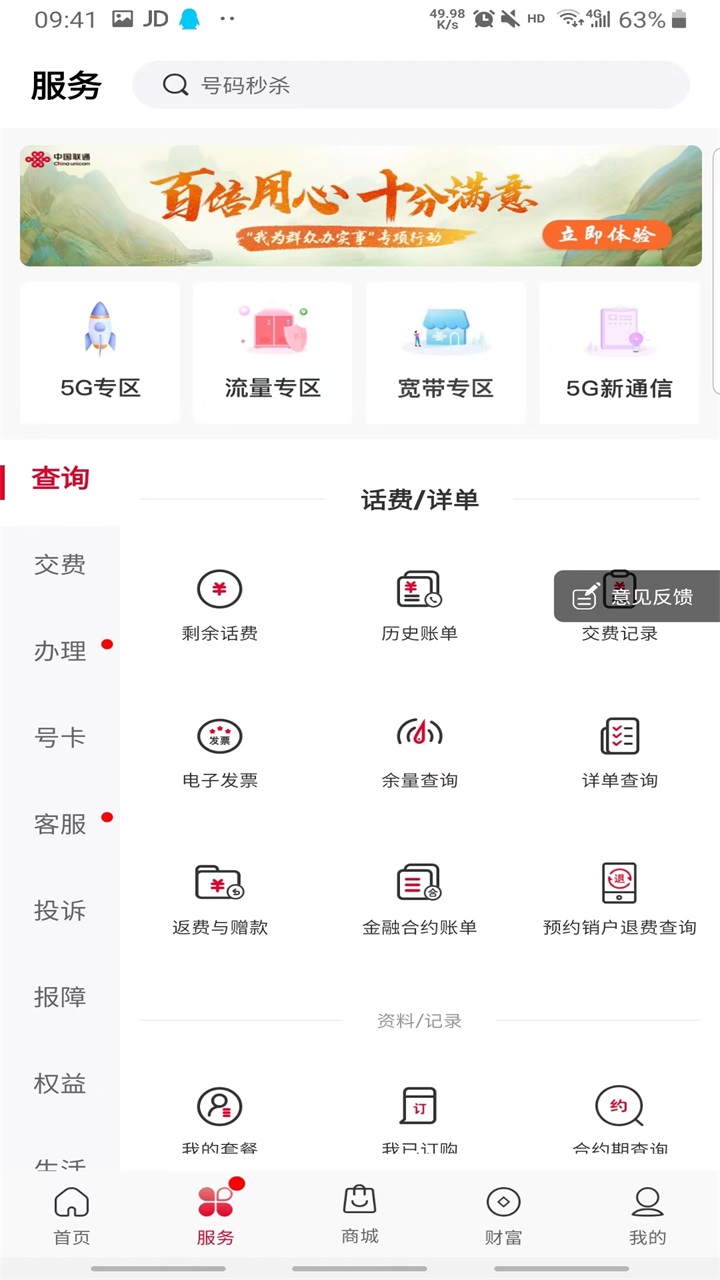Open 余量查询

coord(419,752)
